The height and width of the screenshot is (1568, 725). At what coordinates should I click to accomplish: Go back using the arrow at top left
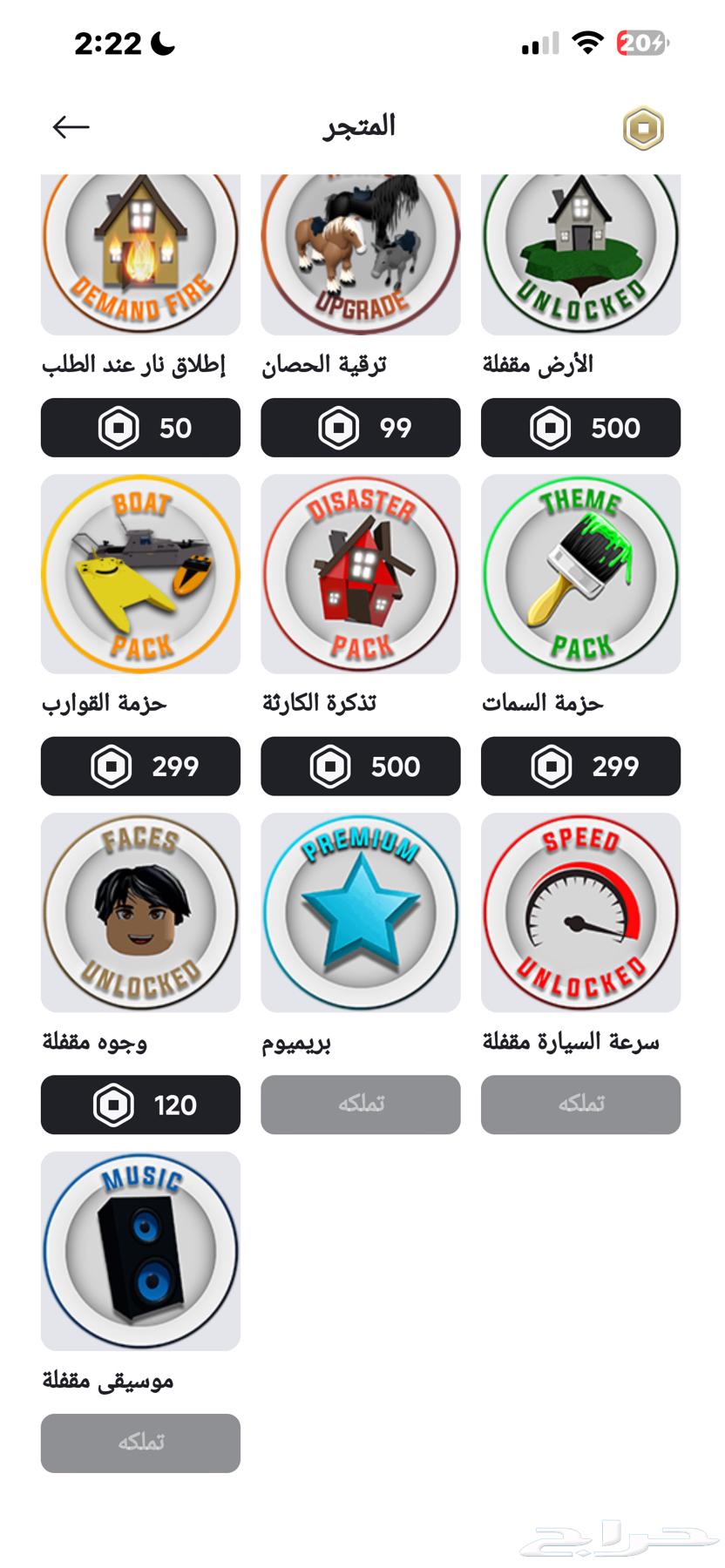click(x=71, y=126)
